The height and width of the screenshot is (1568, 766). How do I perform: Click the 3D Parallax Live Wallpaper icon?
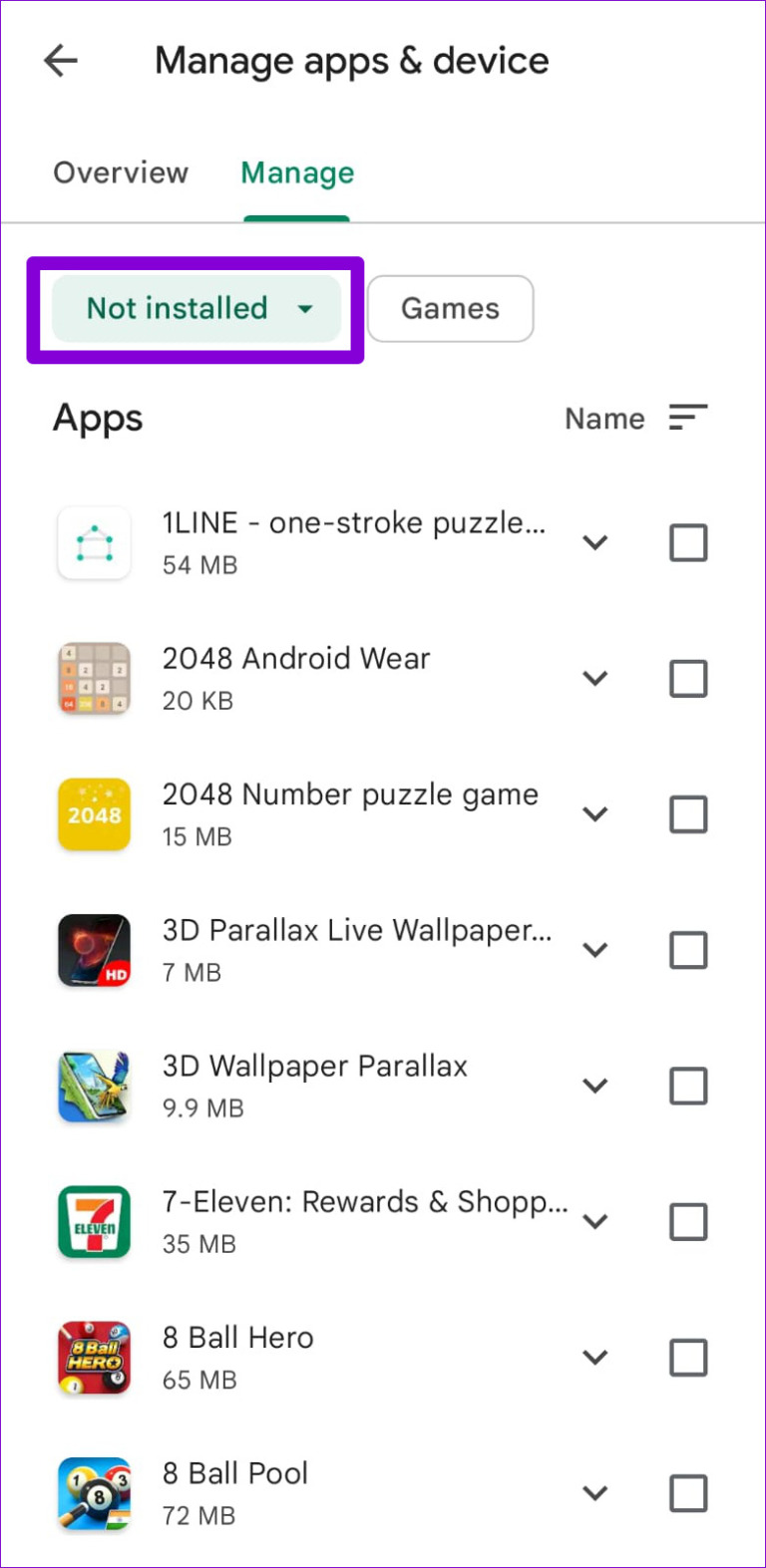(x=93, y=949)
